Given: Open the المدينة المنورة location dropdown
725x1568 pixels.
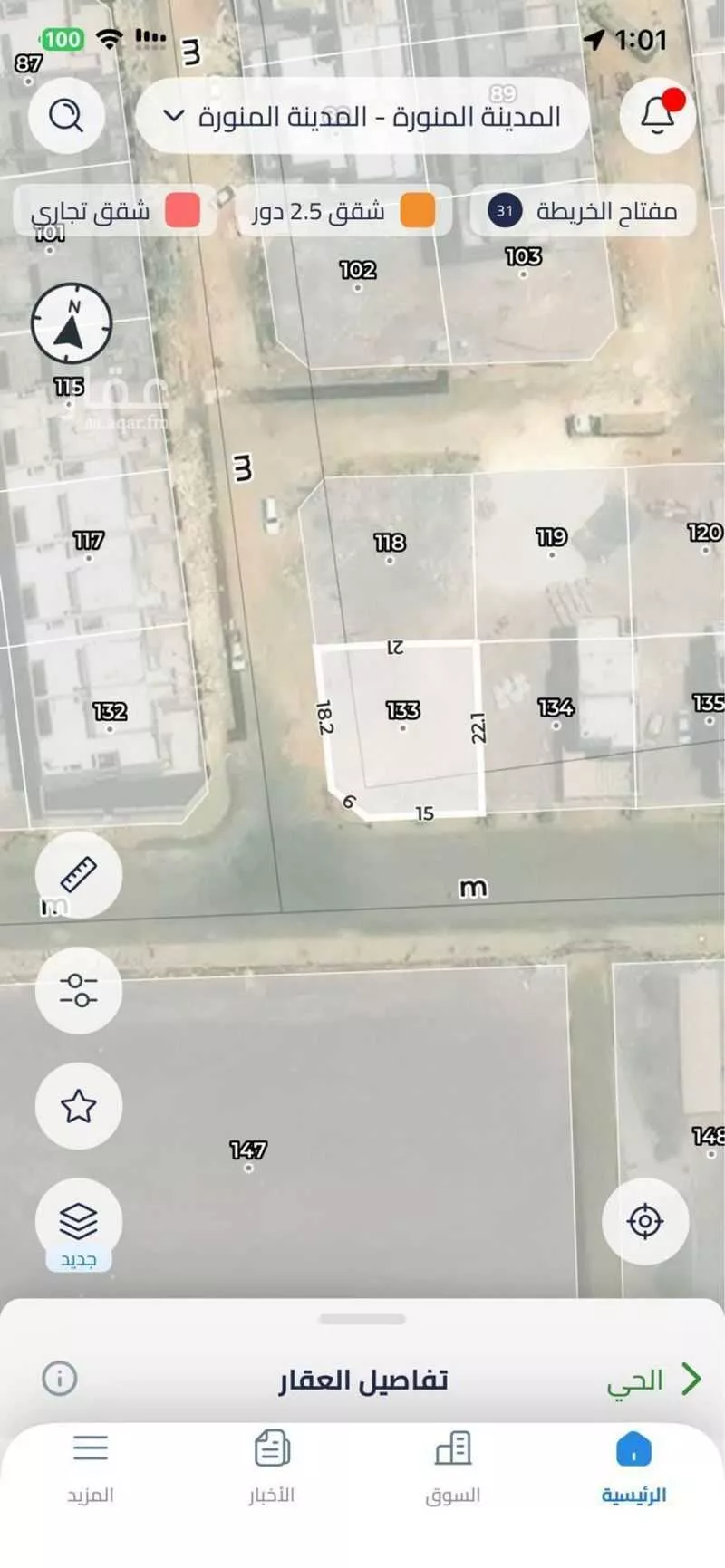Looking at the screenshot, I should click(x=362, y=116).
